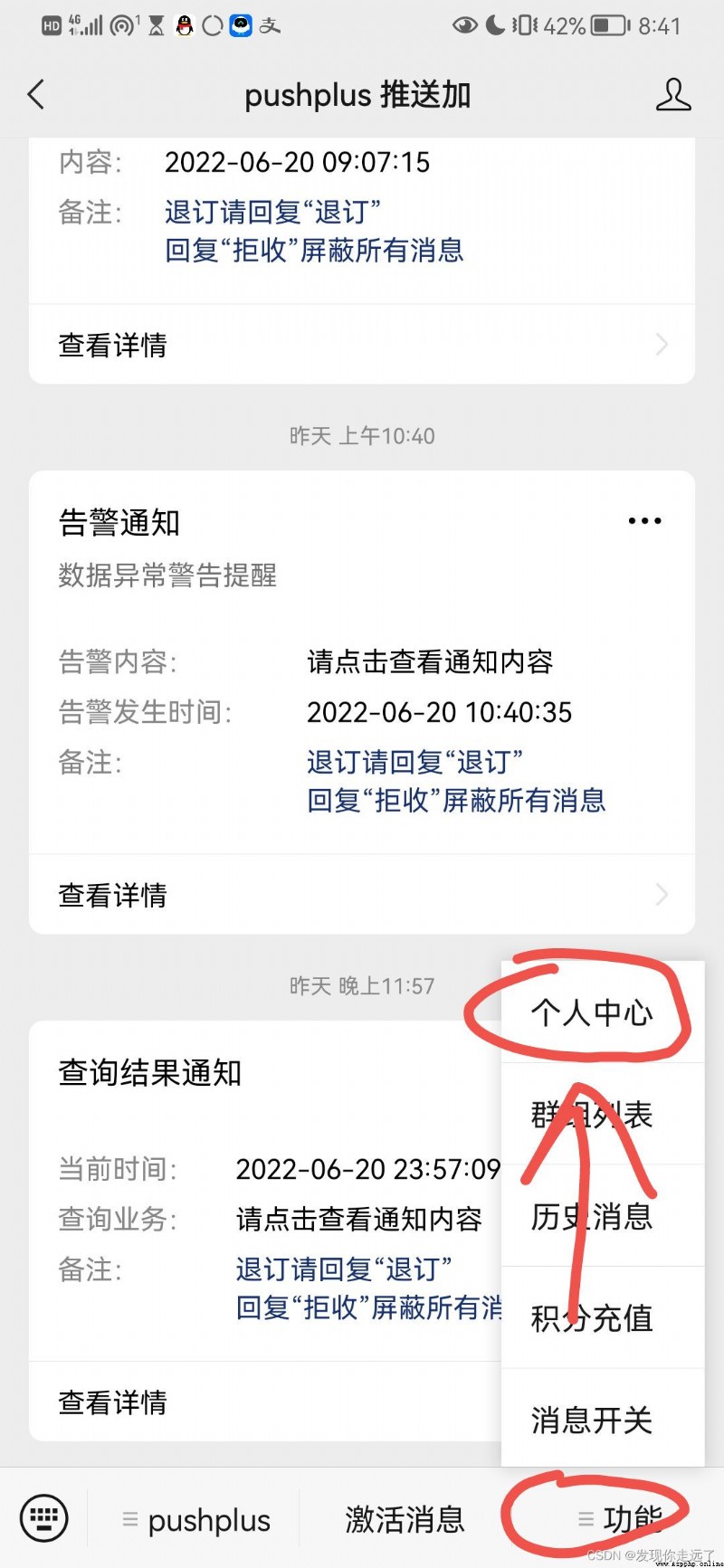Open the three-dot menu on 告警通知 card

pos(644,520)
